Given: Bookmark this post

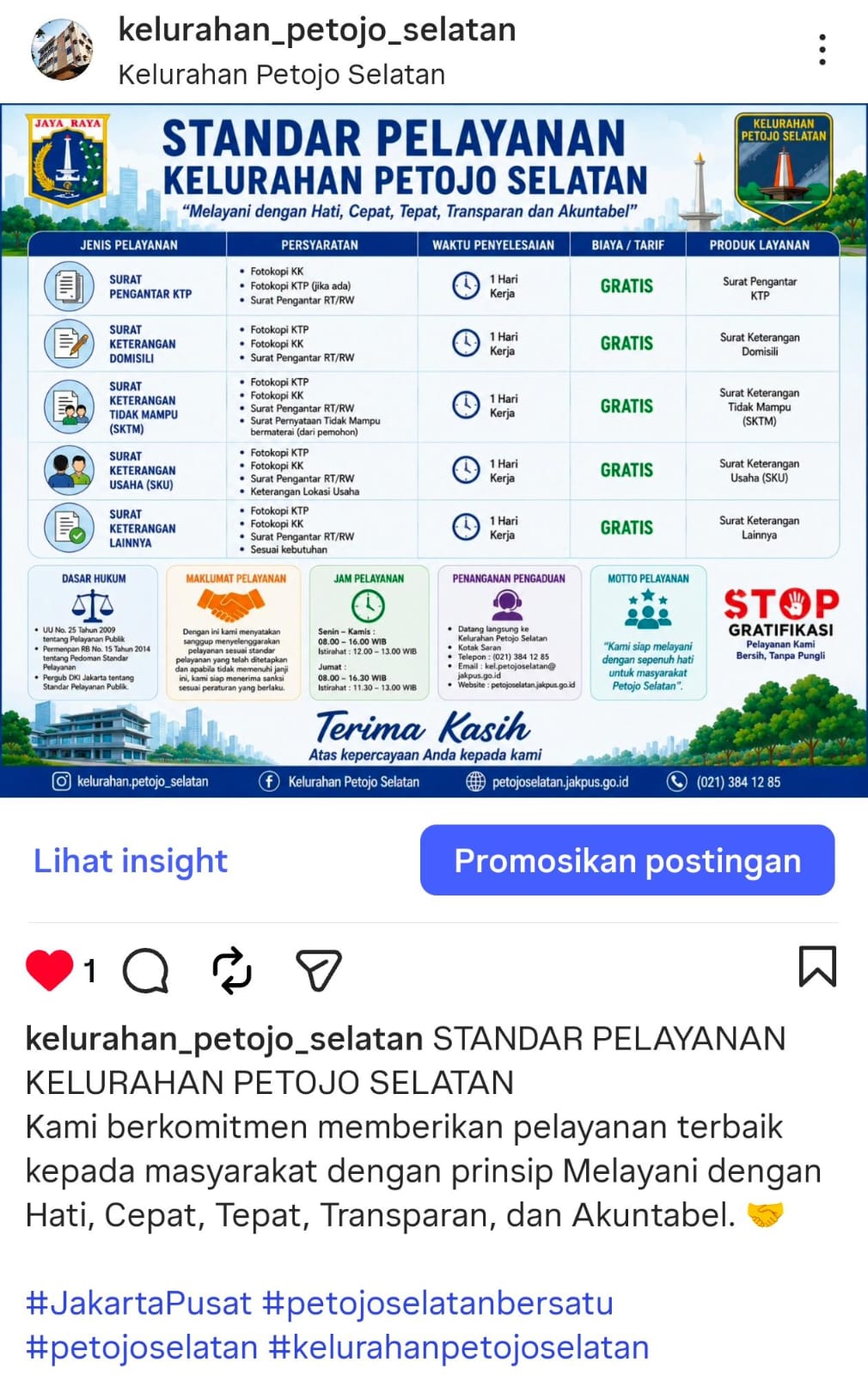Looking at the screenshot, I should pos(817,967).
